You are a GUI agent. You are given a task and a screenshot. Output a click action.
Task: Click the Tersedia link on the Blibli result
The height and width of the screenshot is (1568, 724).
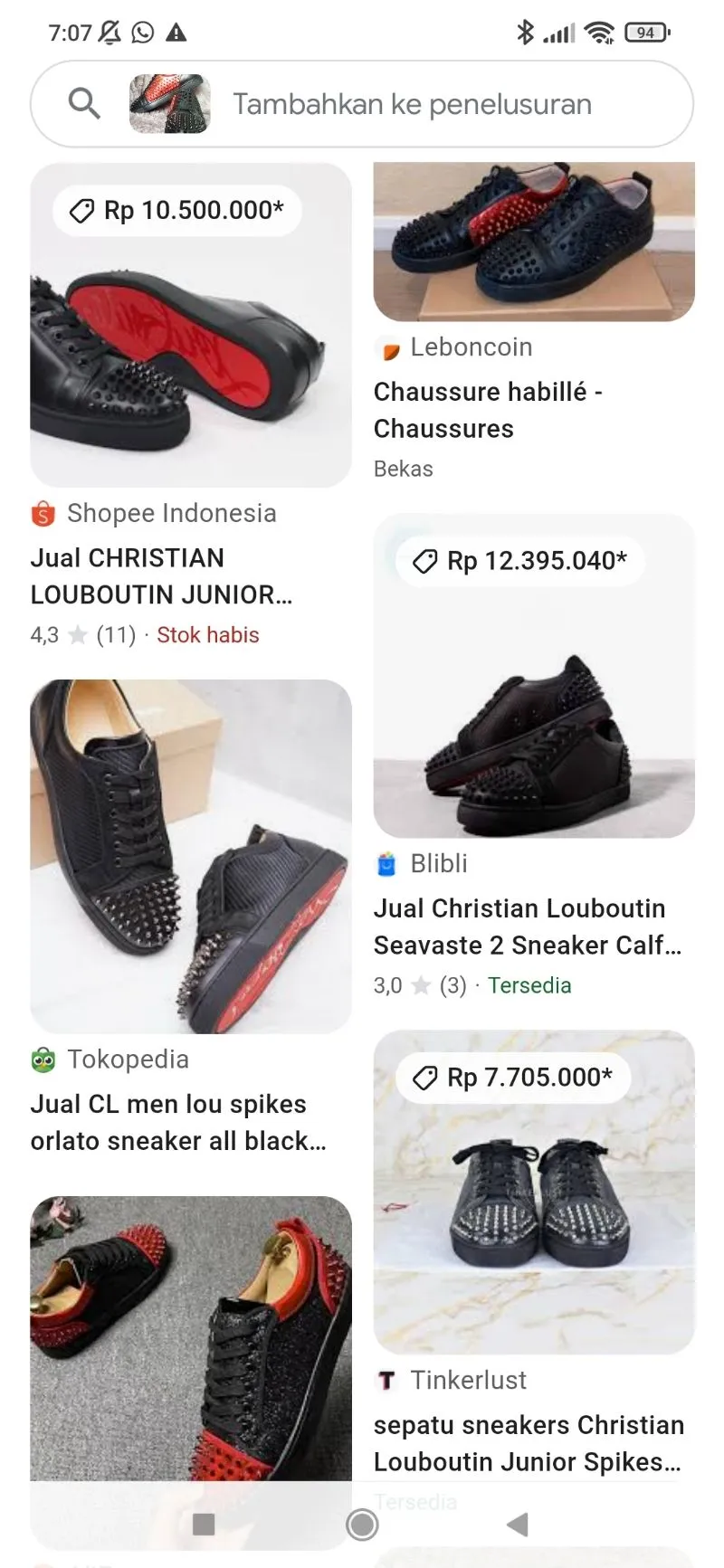point(529,985)
